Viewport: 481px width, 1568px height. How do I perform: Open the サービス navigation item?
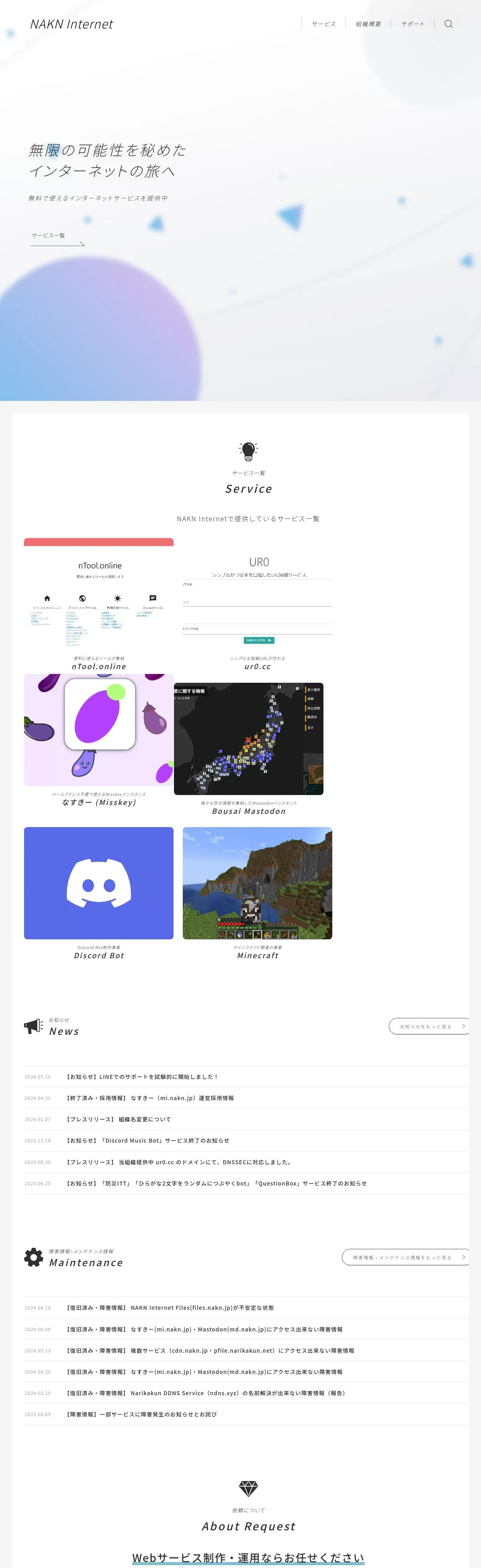[x=323, y=24]
